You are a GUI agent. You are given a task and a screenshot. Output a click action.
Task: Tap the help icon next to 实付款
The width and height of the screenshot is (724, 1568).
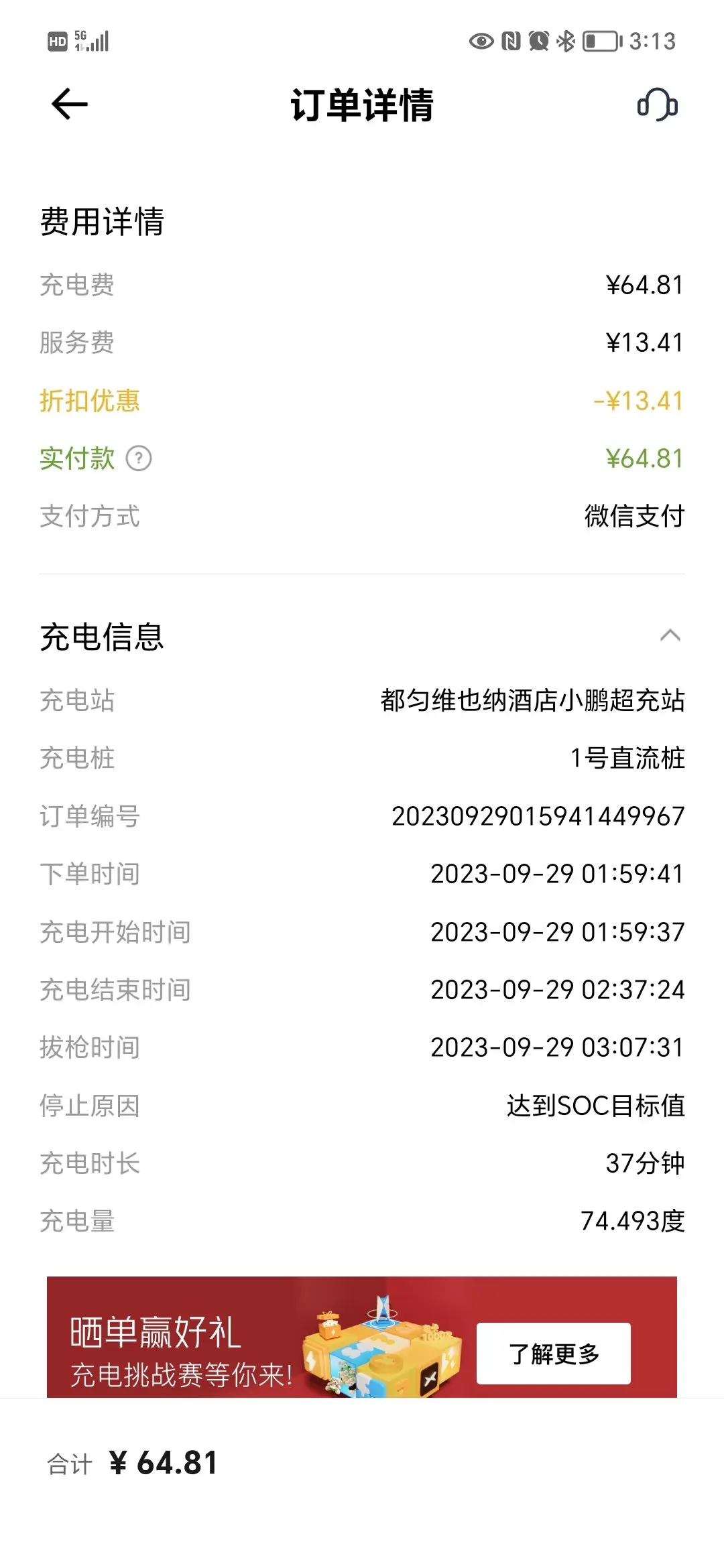(x=139, y=459)
